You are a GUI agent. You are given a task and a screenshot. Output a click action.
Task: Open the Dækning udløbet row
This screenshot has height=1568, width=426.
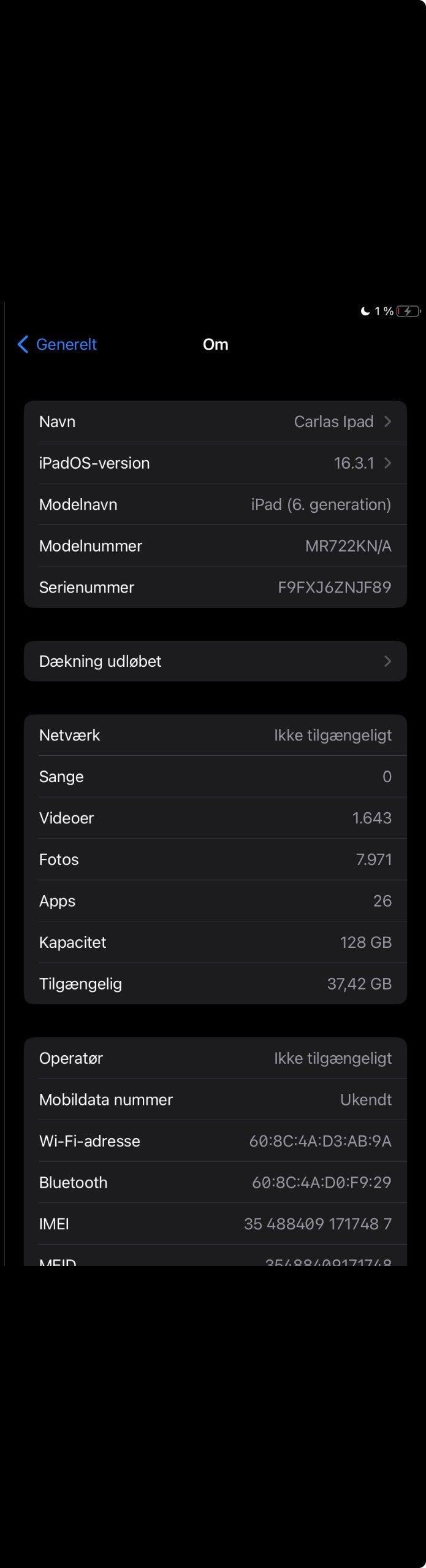pyautogui.click(x=215, y=661)
